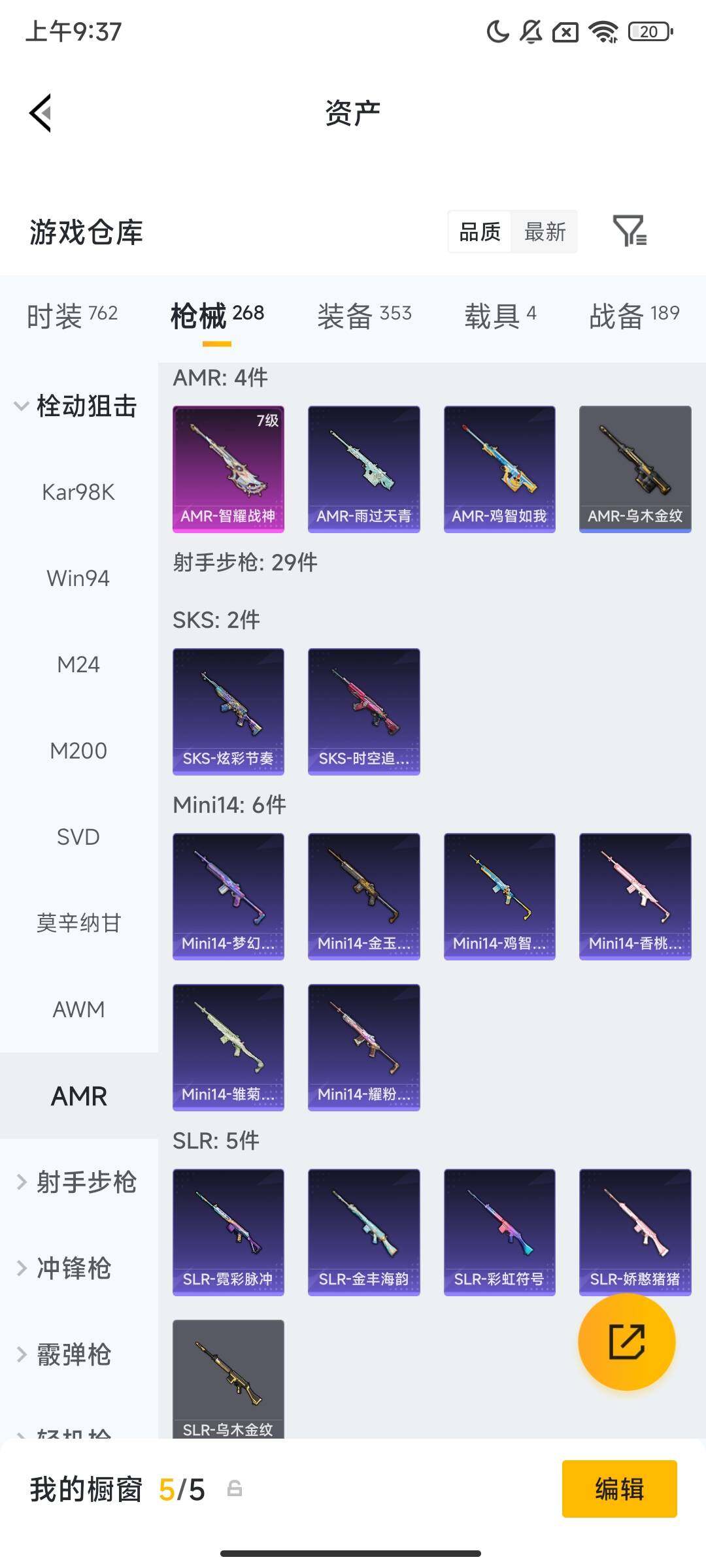Switch to the 时装 tab
The width and height of the screenshot is (706, 1568).
coord(72,316)
